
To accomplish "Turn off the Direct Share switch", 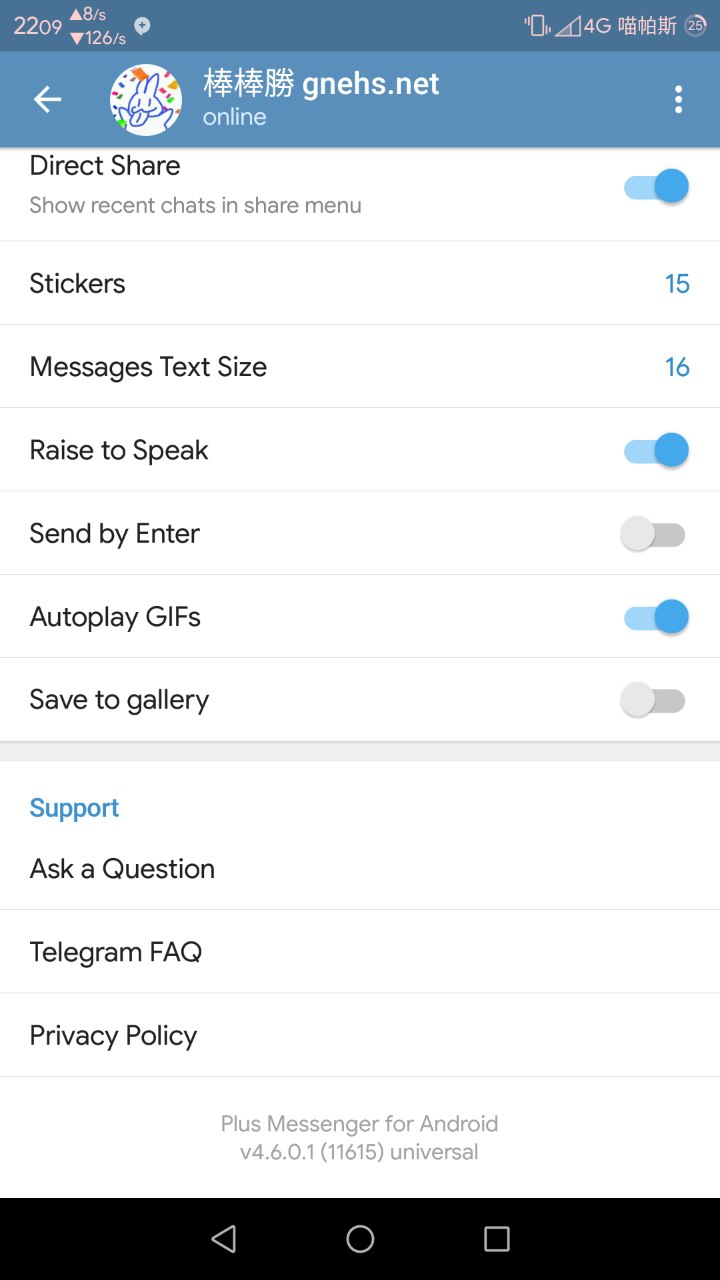I will pos(656,187).
